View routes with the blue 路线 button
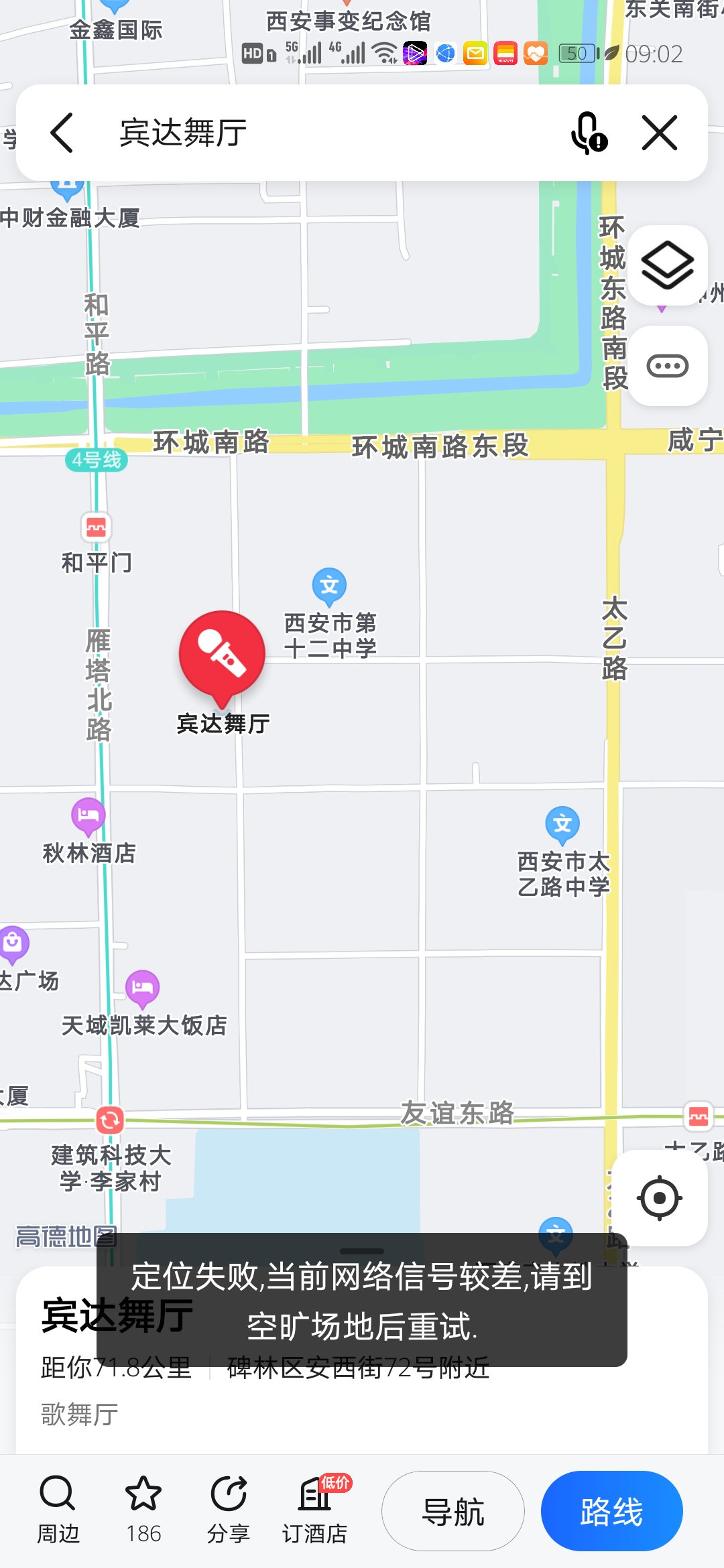Viewport: 724px width, 1568px height. (611, 1511)
